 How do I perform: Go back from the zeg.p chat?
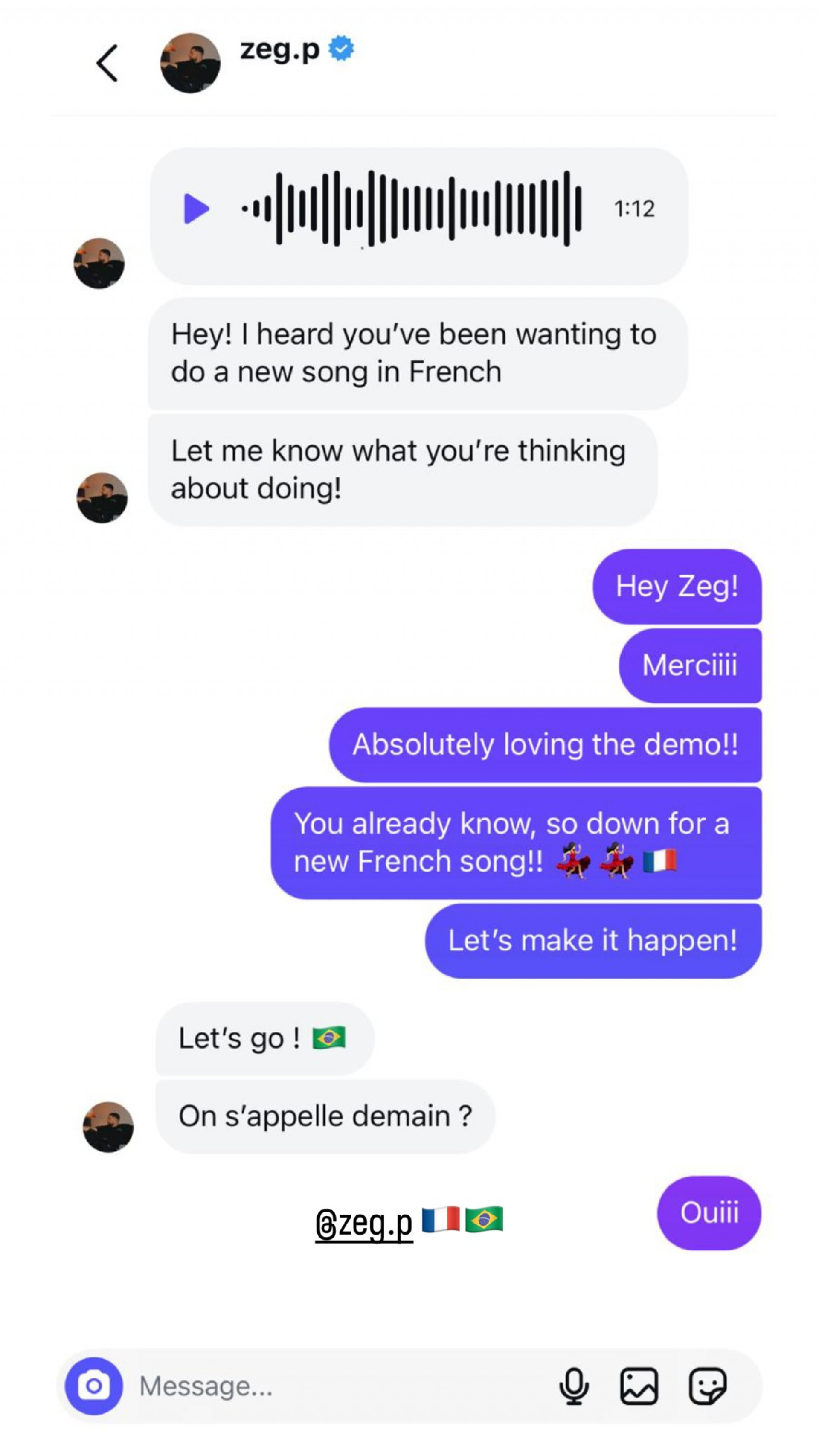pos(107,63)
